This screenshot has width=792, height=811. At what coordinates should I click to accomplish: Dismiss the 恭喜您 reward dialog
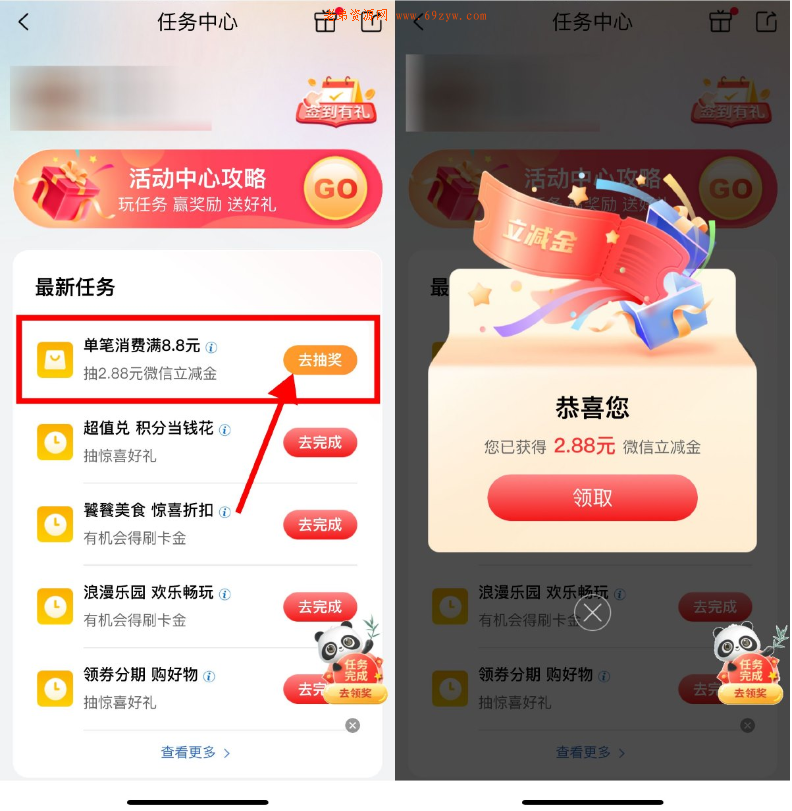pyautogui.click(x=592, y=612)
